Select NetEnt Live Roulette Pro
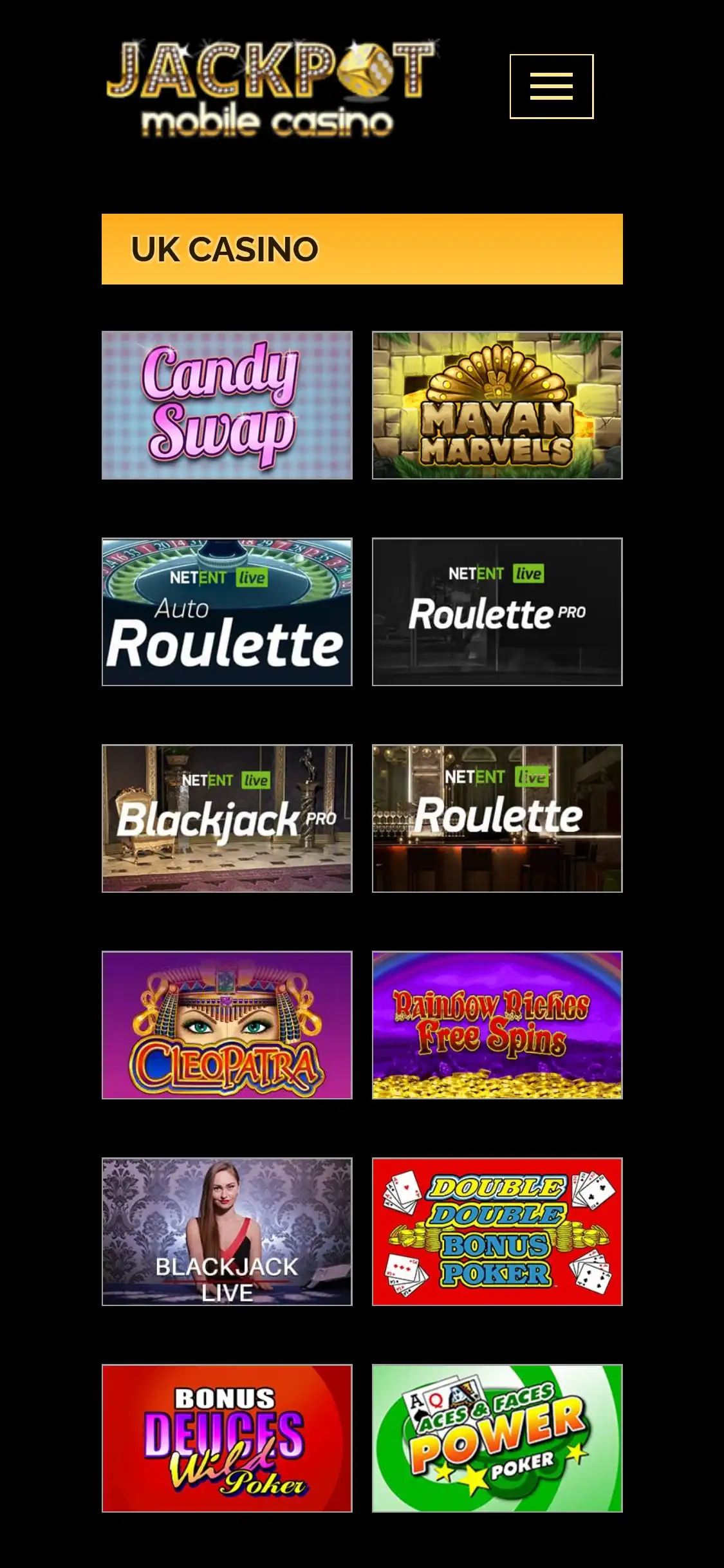724x1568 pixels. pos(497,611)
